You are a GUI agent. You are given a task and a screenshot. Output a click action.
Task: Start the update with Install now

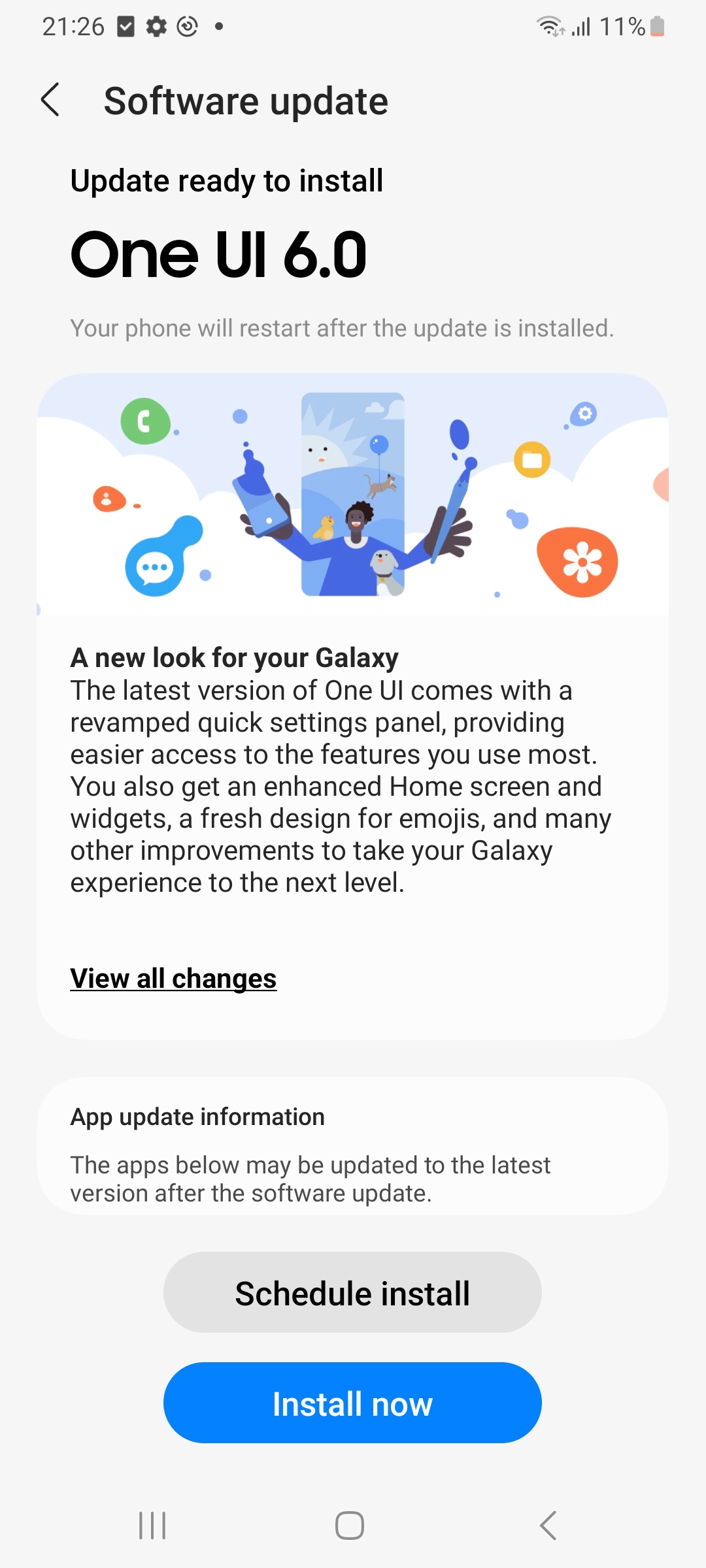point(352,1403)
